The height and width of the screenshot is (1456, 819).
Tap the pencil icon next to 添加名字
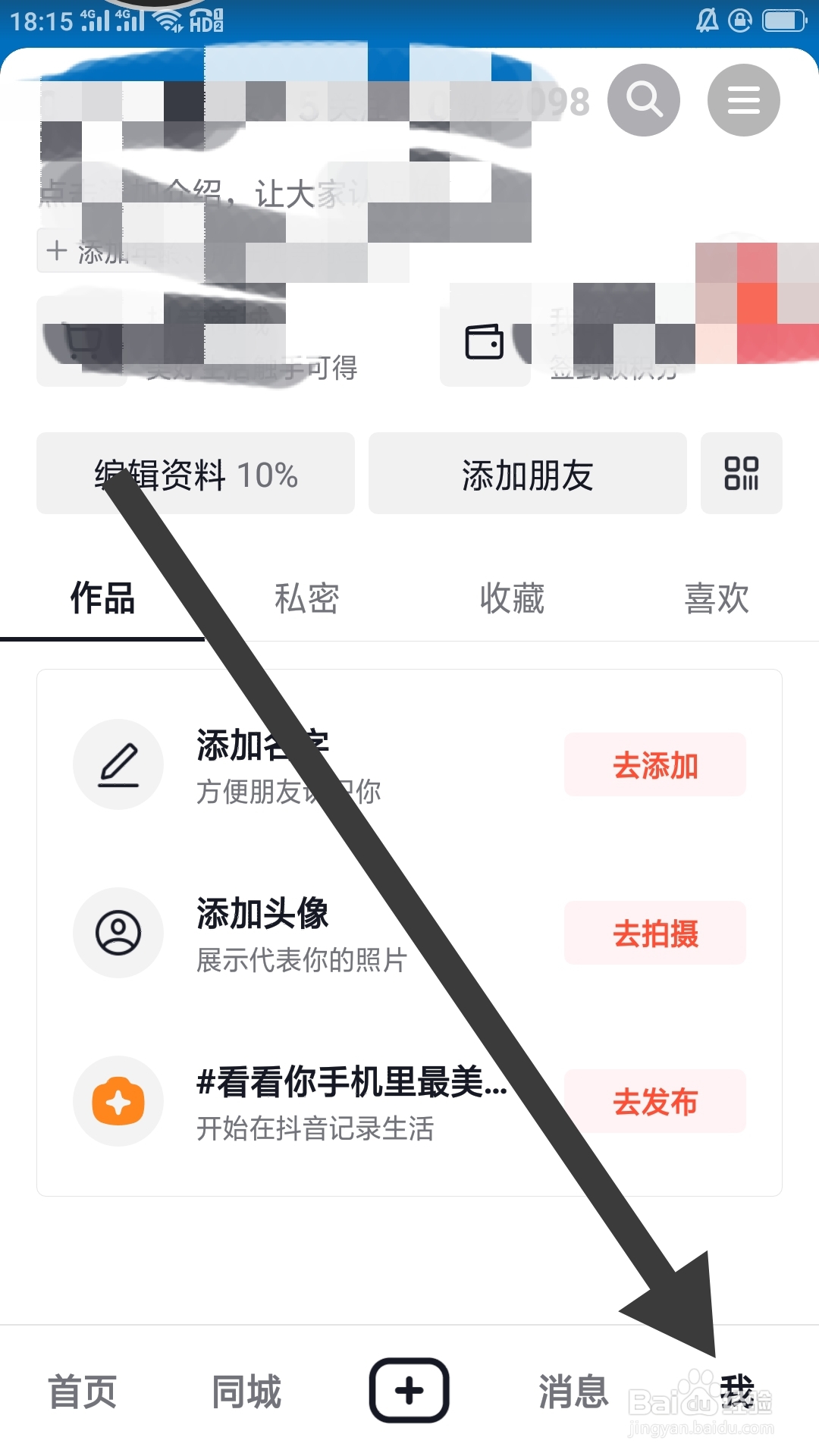tap(118, 765)
